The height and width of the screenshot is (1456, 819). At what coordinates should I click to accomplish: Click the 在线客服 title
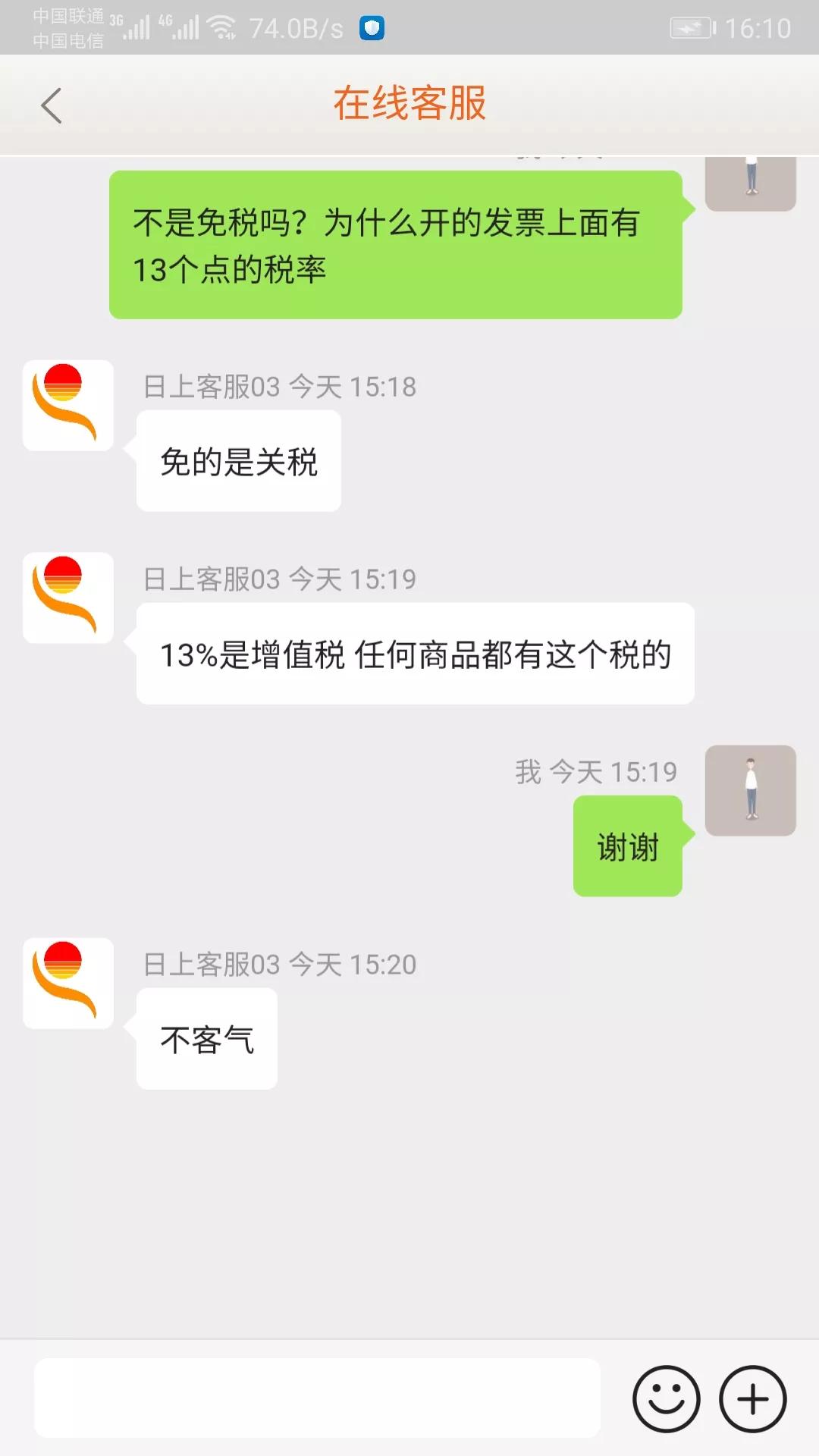point(409,105)
